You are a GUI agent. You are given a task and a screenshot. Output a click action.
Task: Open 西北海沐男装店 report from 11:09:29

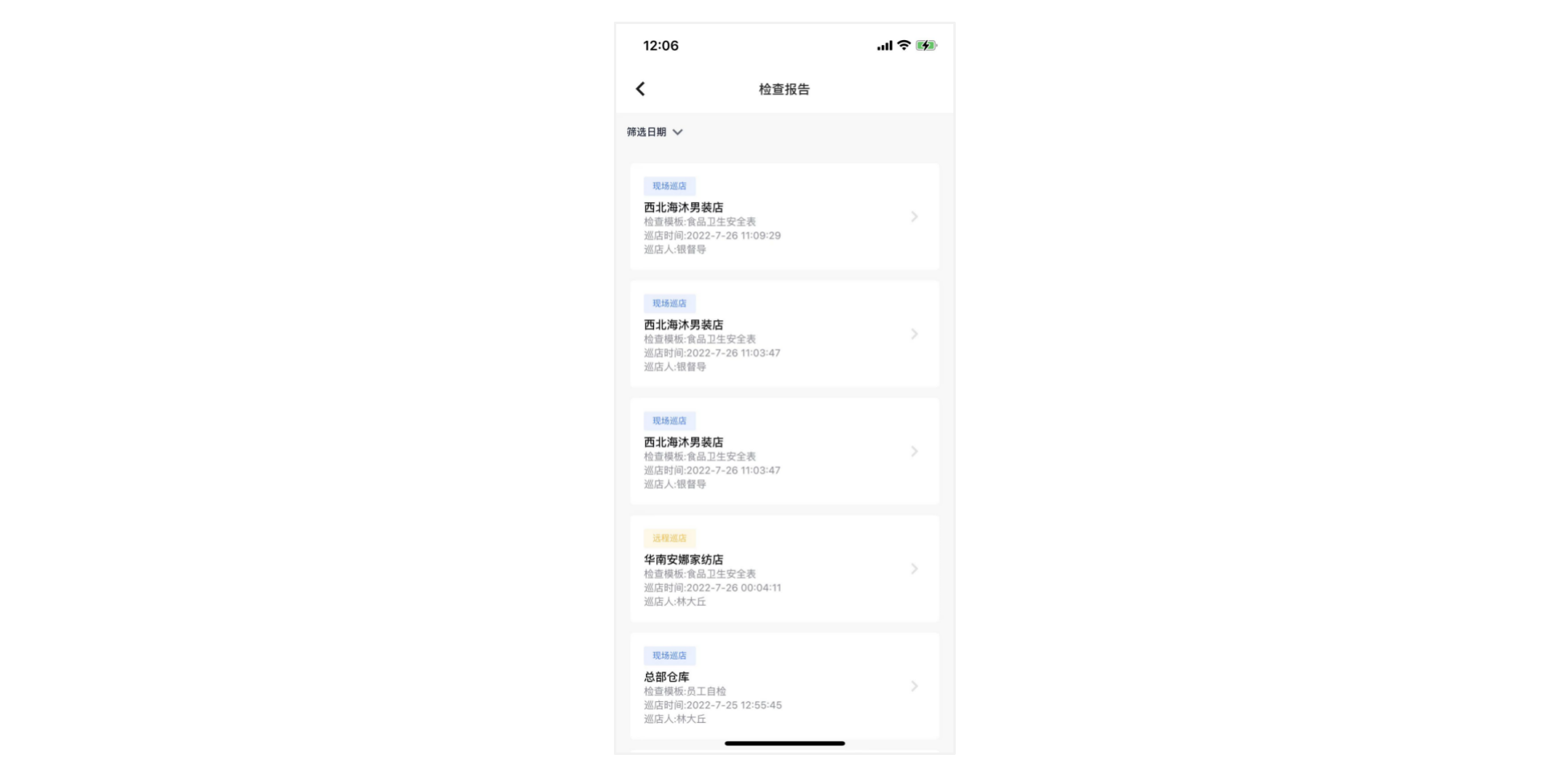click(784, 217)
